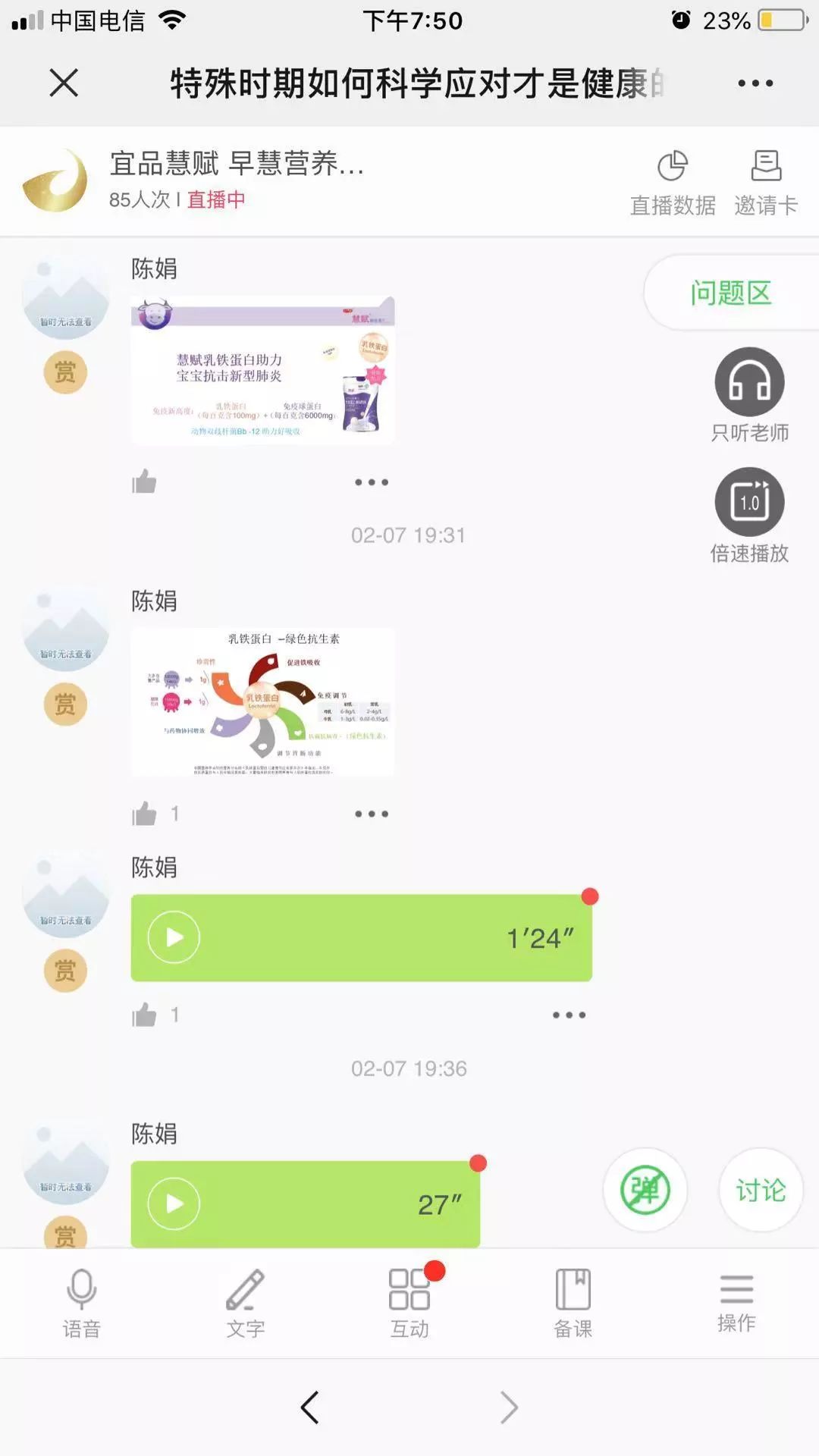The image size is (819, 1456).
Task: Open the 邀请卡 invitation card
Action: (766, 183)
